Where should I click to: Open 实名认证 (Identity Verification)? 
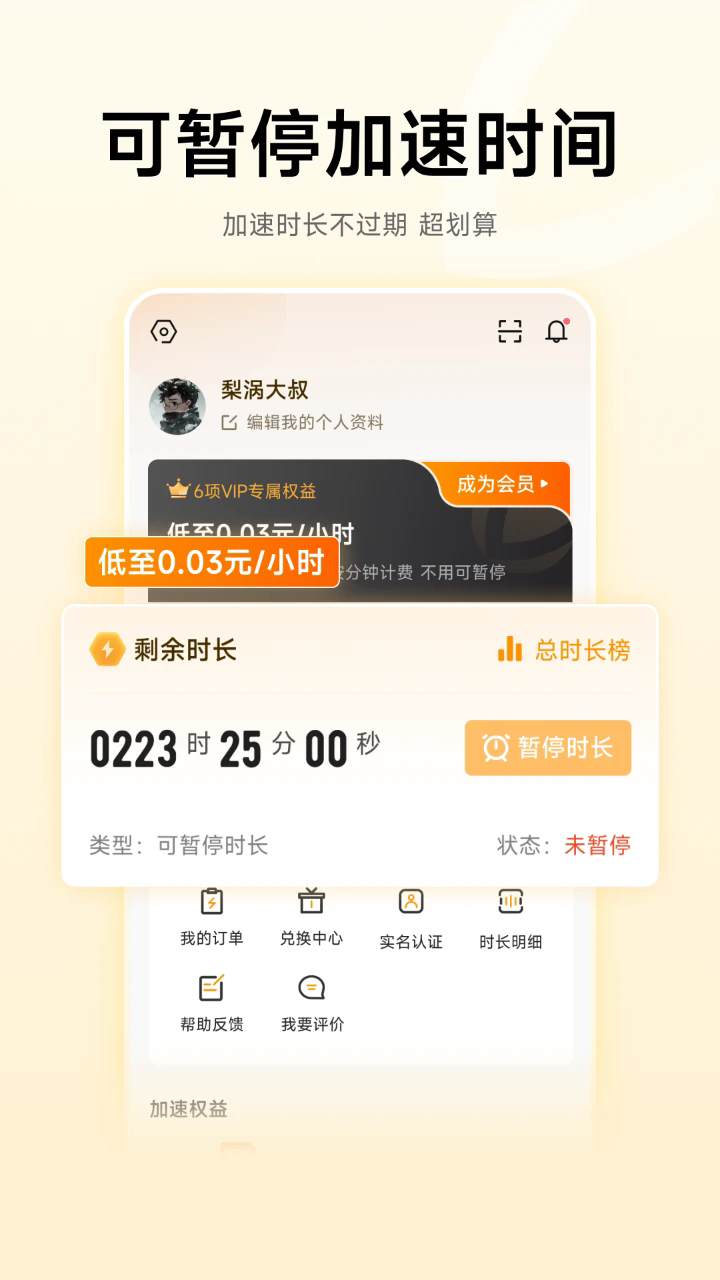click(409, 916)
